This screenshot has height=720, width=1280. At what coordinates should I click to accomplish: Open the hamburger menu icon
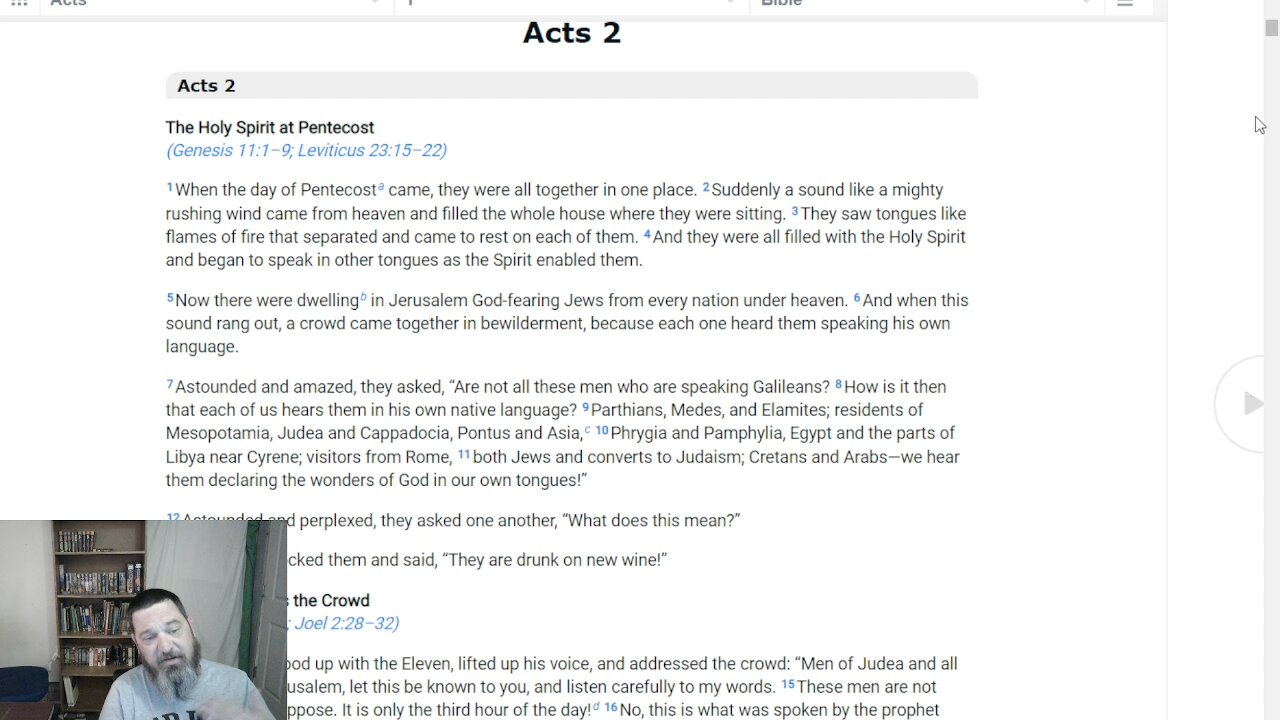[x=1125, y=4]
